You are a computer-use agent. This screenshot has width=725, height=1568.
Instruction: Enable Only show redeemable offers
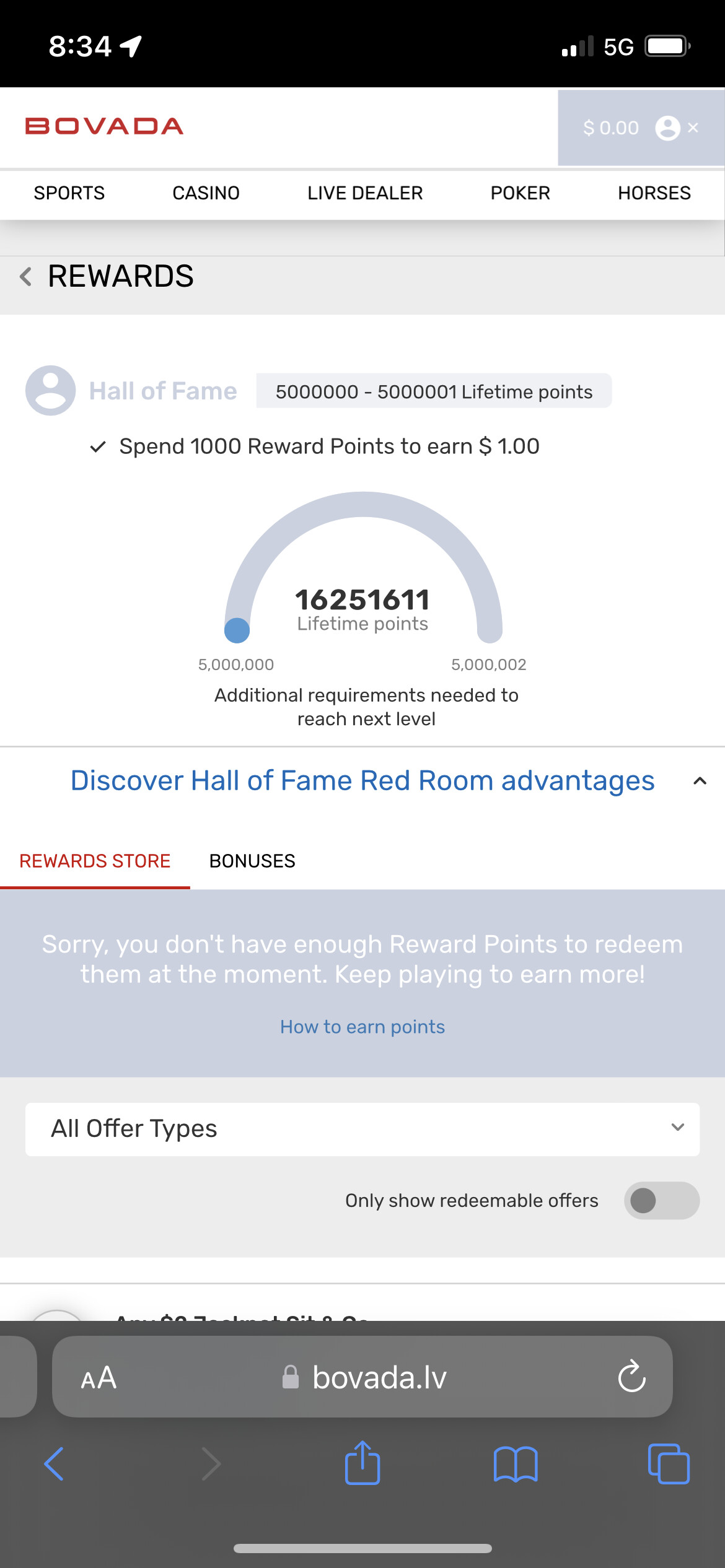click(x=661, y=1200)
